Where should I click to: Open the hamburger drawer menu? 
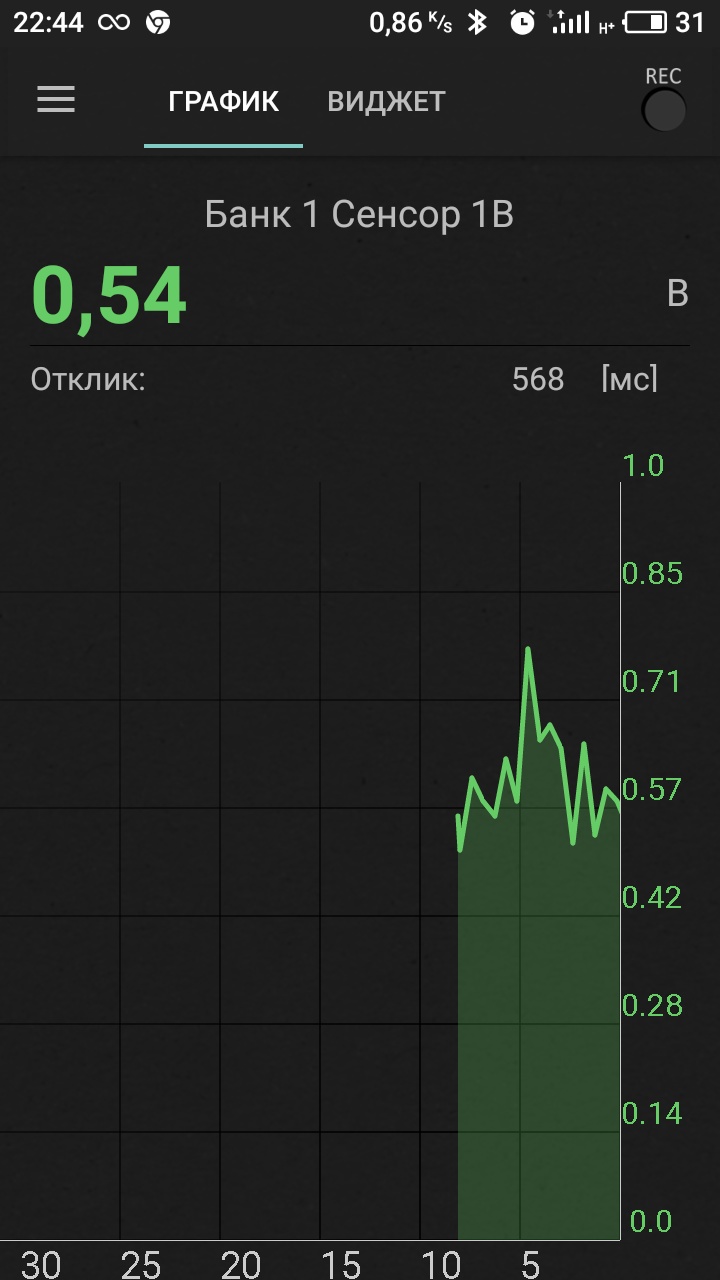[56, 100]
